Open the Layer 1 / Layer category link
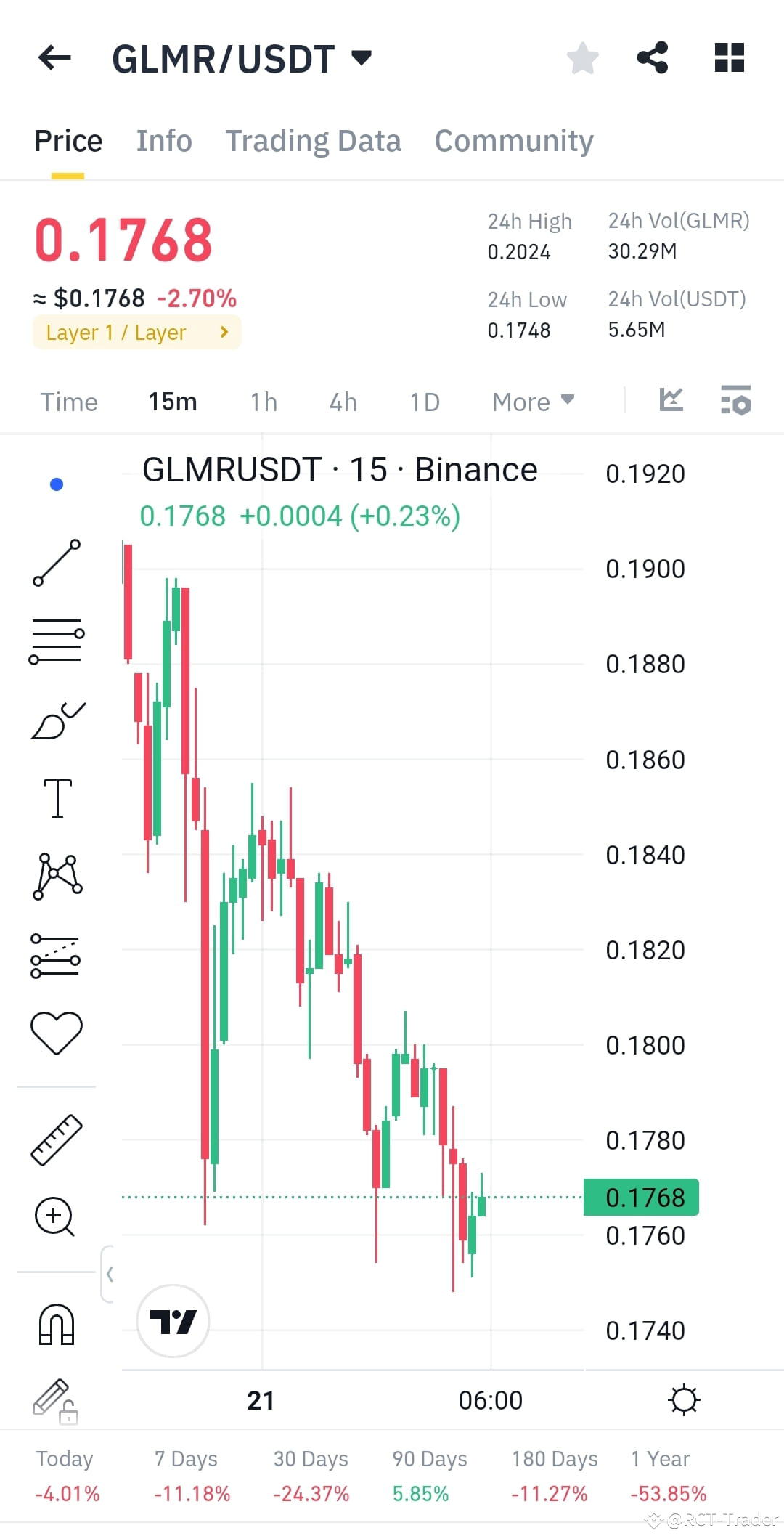 [136, 332]
